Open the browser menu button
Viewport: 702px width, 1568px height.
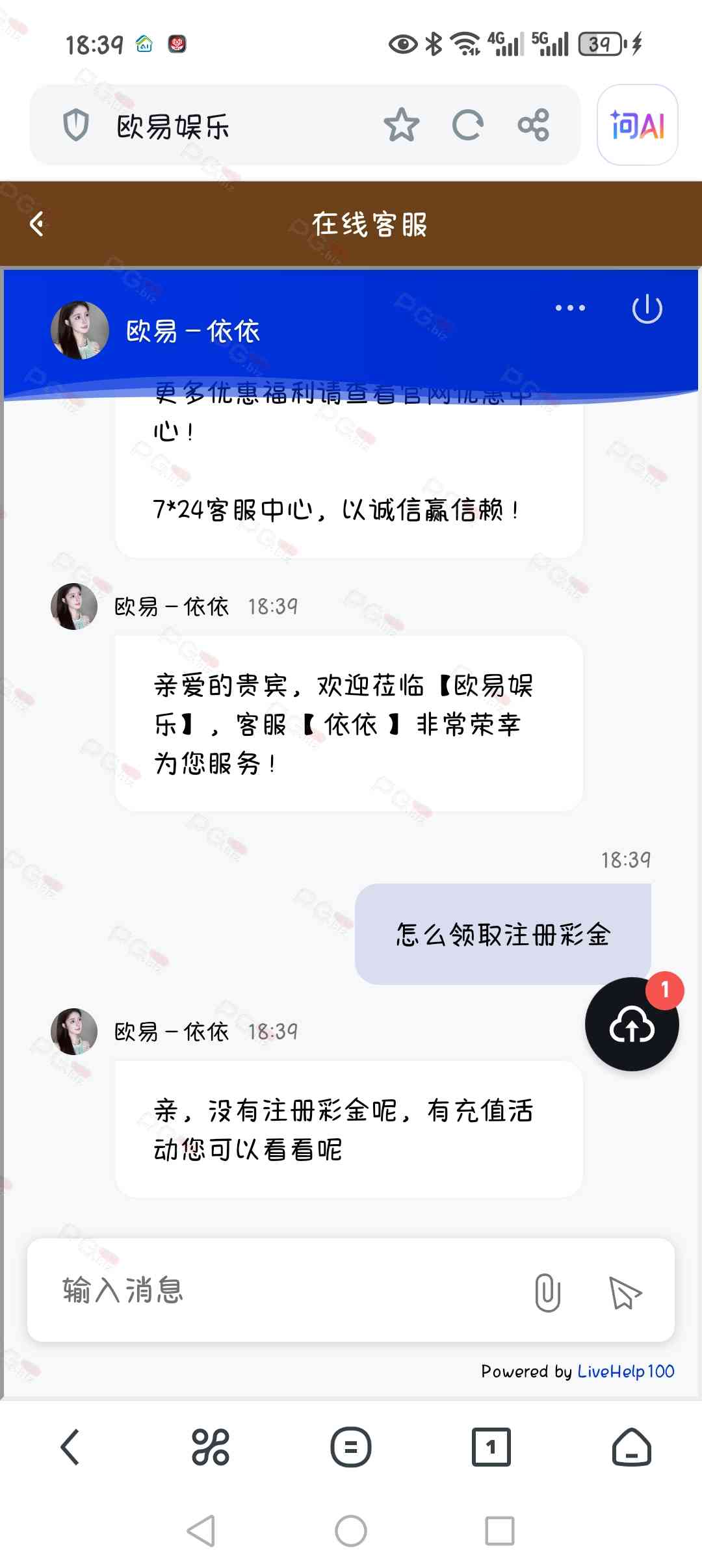pyautogui.click(x=350, y=1447)
